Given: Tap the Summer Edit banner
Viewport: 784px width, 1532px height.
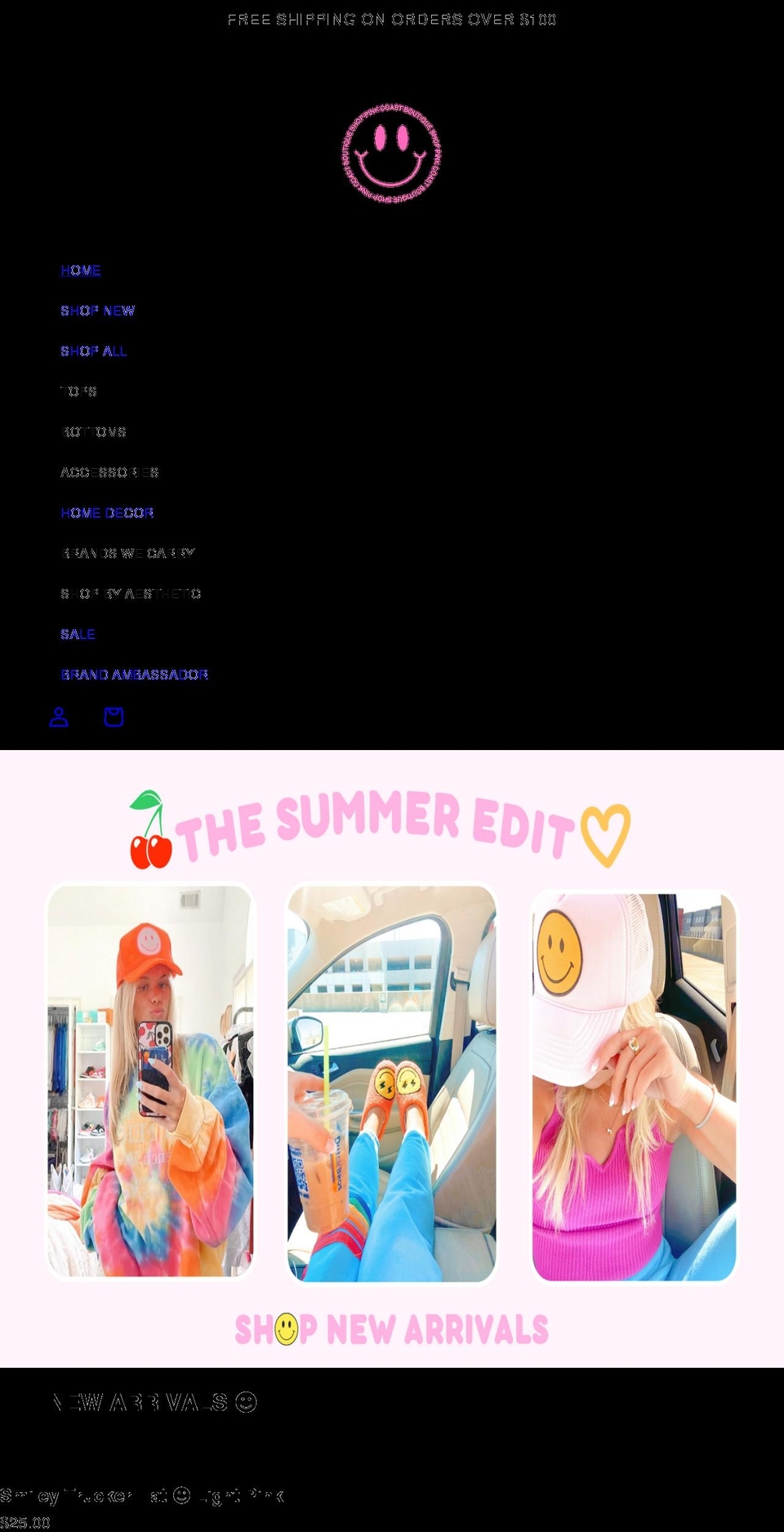Looking at the screenshot, I should pos(392,1058).
